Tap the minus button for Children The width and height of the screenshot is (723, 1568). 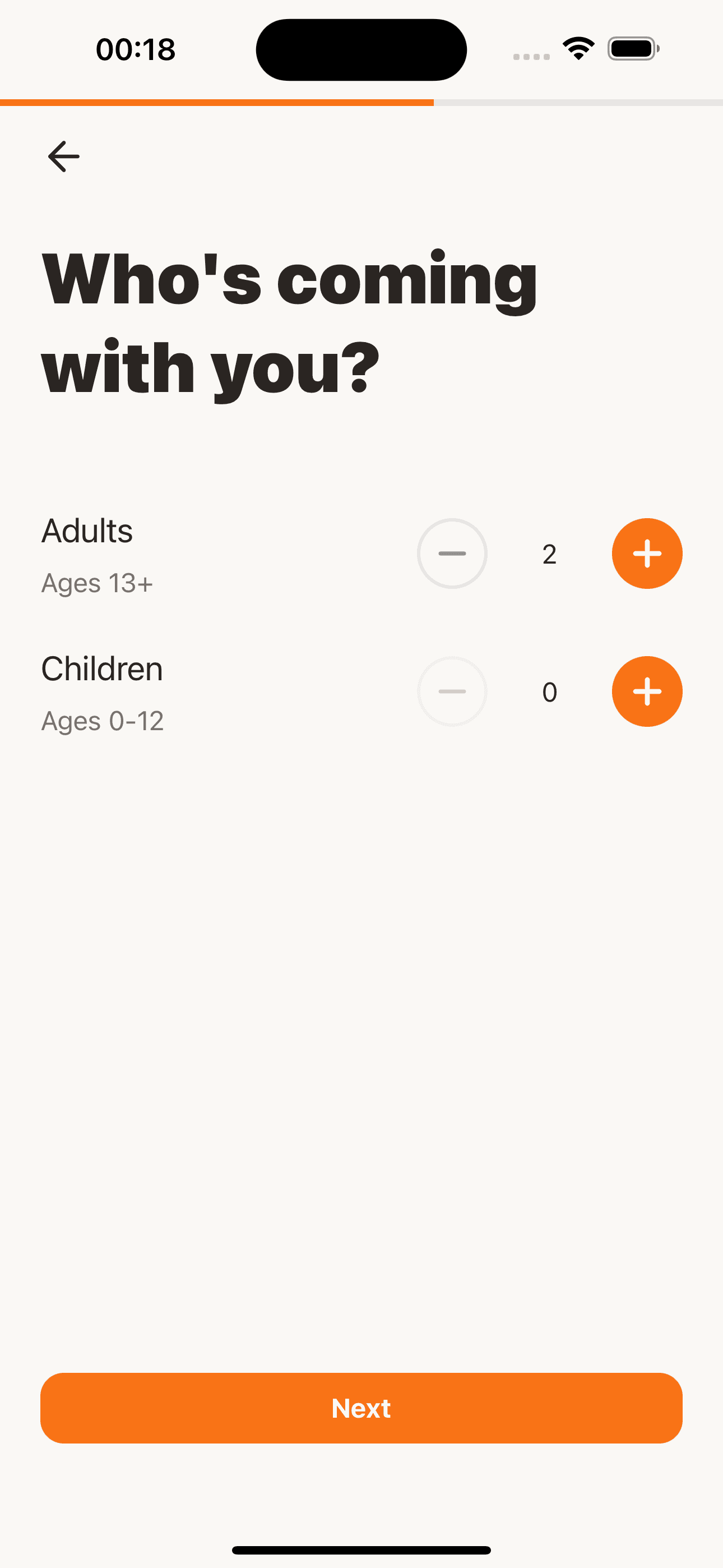pos(452,691)
